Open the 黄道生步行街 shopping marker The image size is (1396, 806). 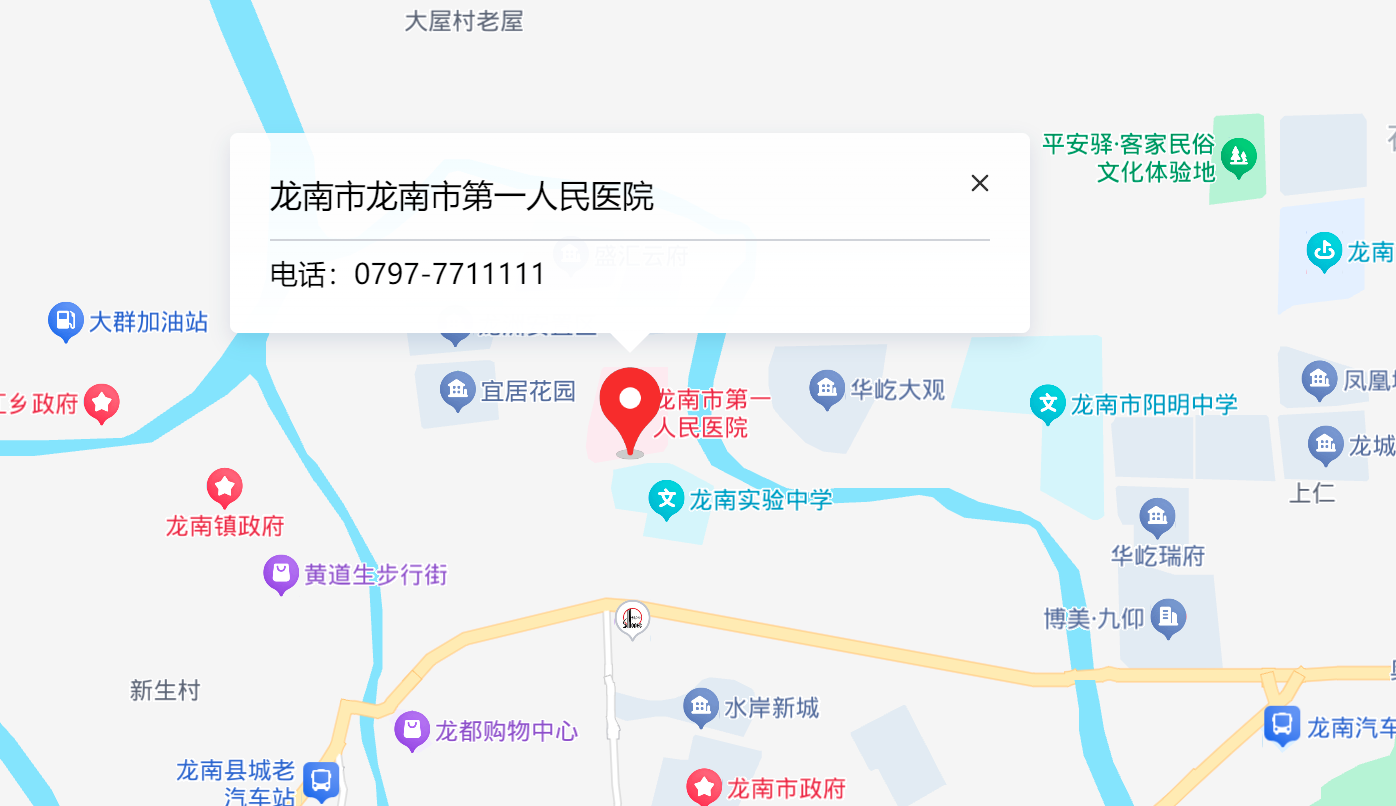click(x=281, y=574)
